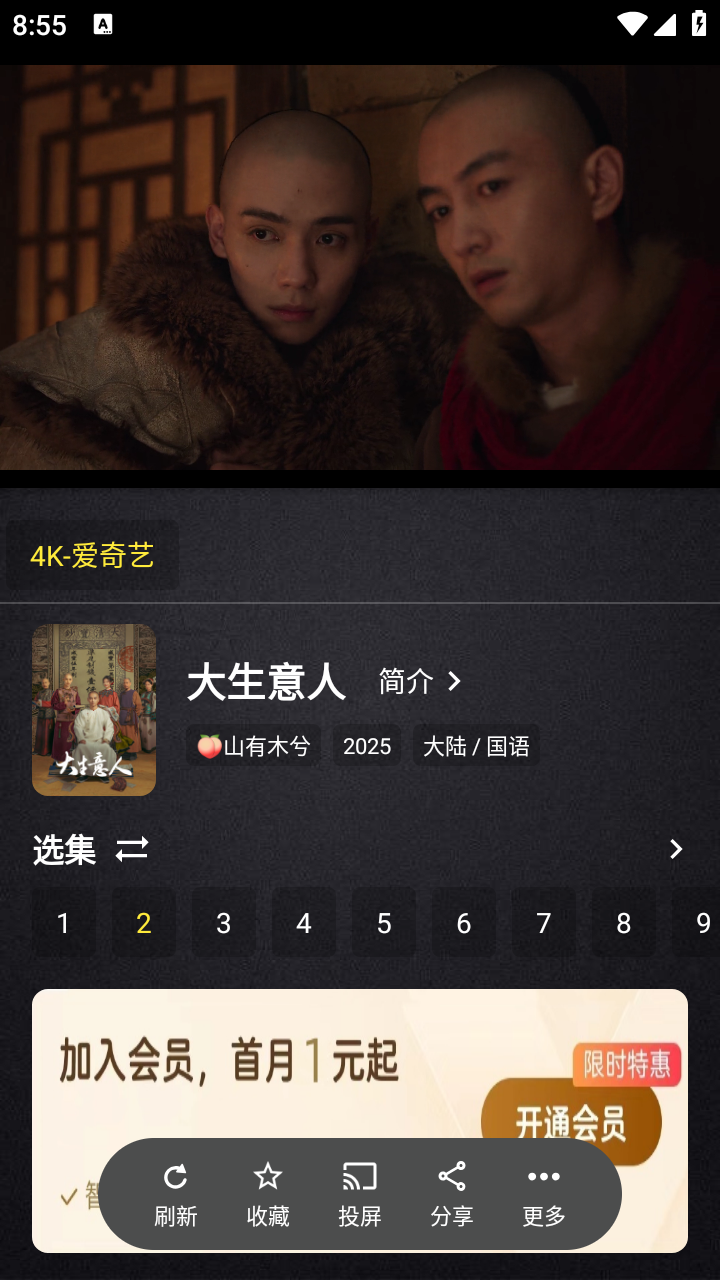Cast to screen with 投屏

[x=360, y=1194]
